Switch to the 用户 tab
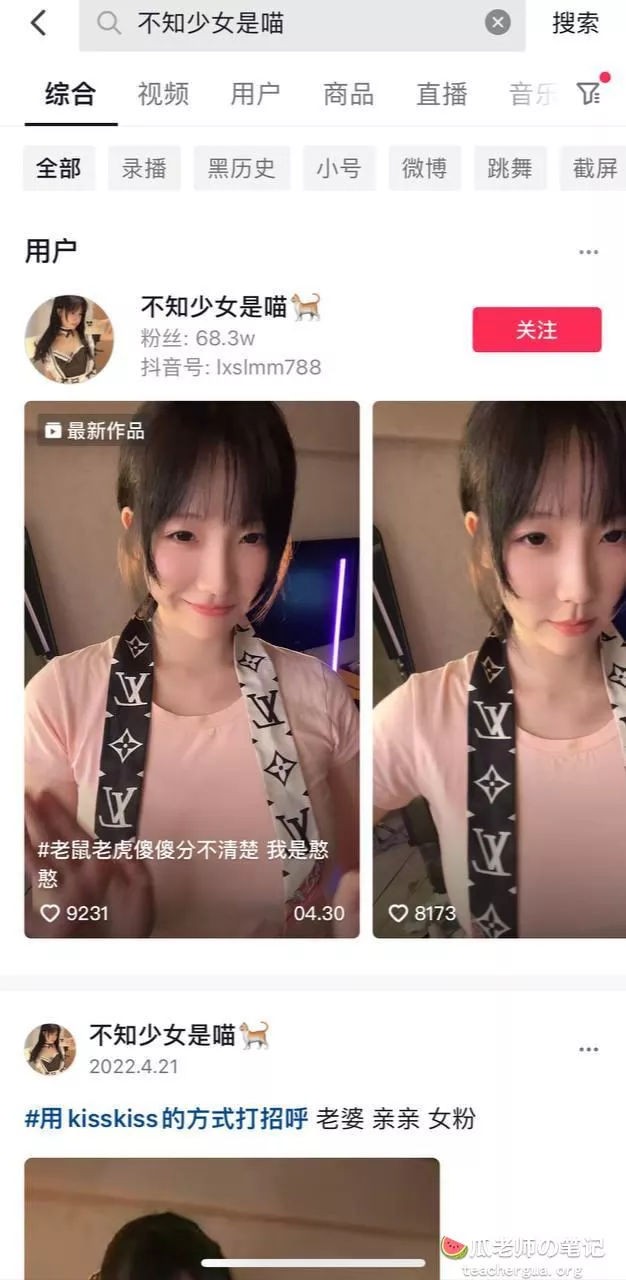 pos(255,94)
